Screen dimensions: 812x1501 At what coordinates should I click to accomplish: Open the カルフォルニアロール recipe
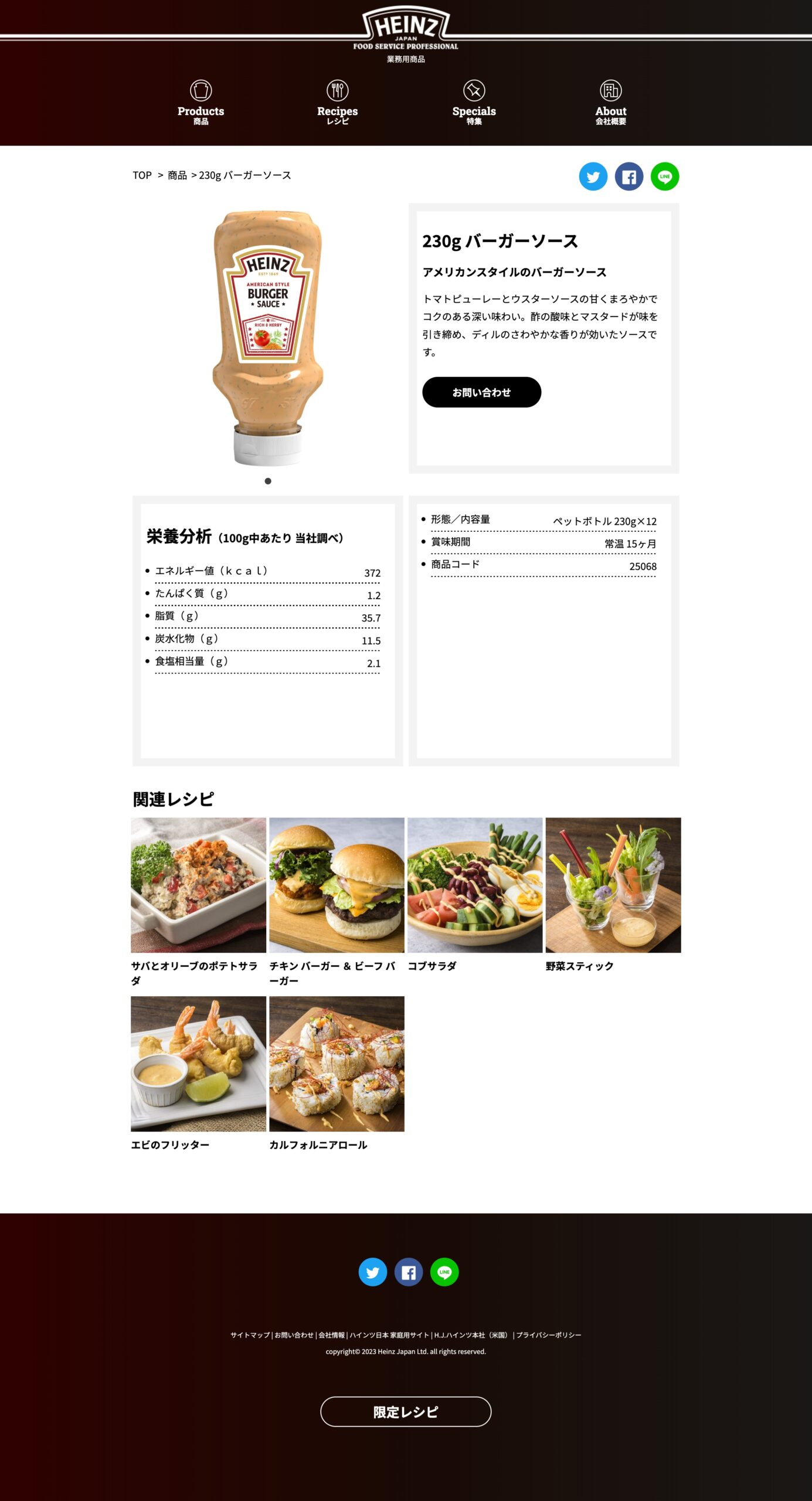click(337, 1074)
